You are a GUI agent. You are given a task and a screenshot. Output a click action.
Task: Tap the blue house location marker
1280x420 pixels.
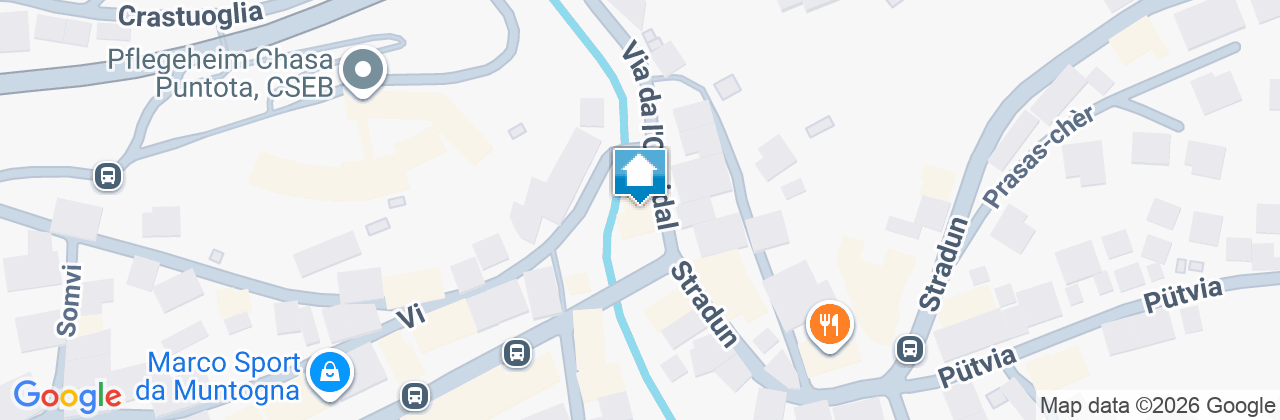[639, 175]
